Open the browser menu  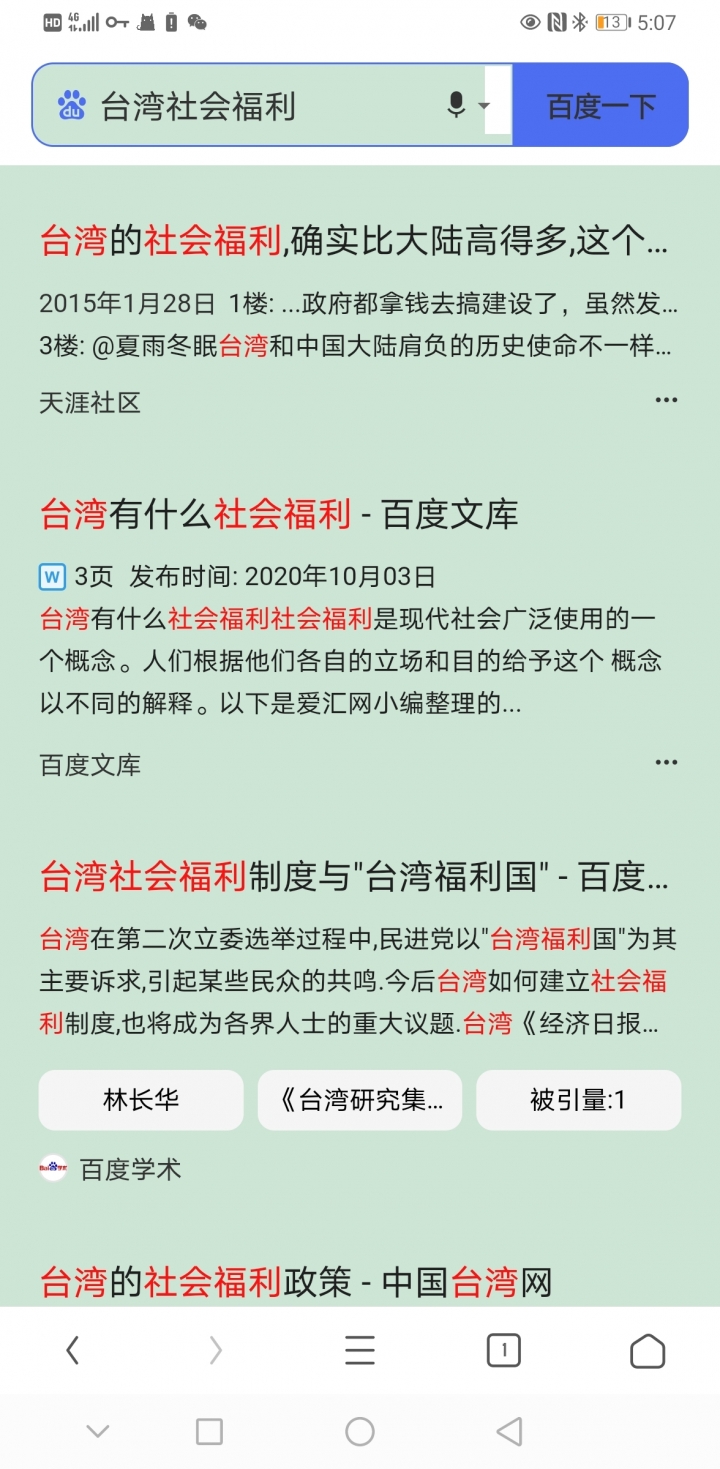coord(360,1351)
